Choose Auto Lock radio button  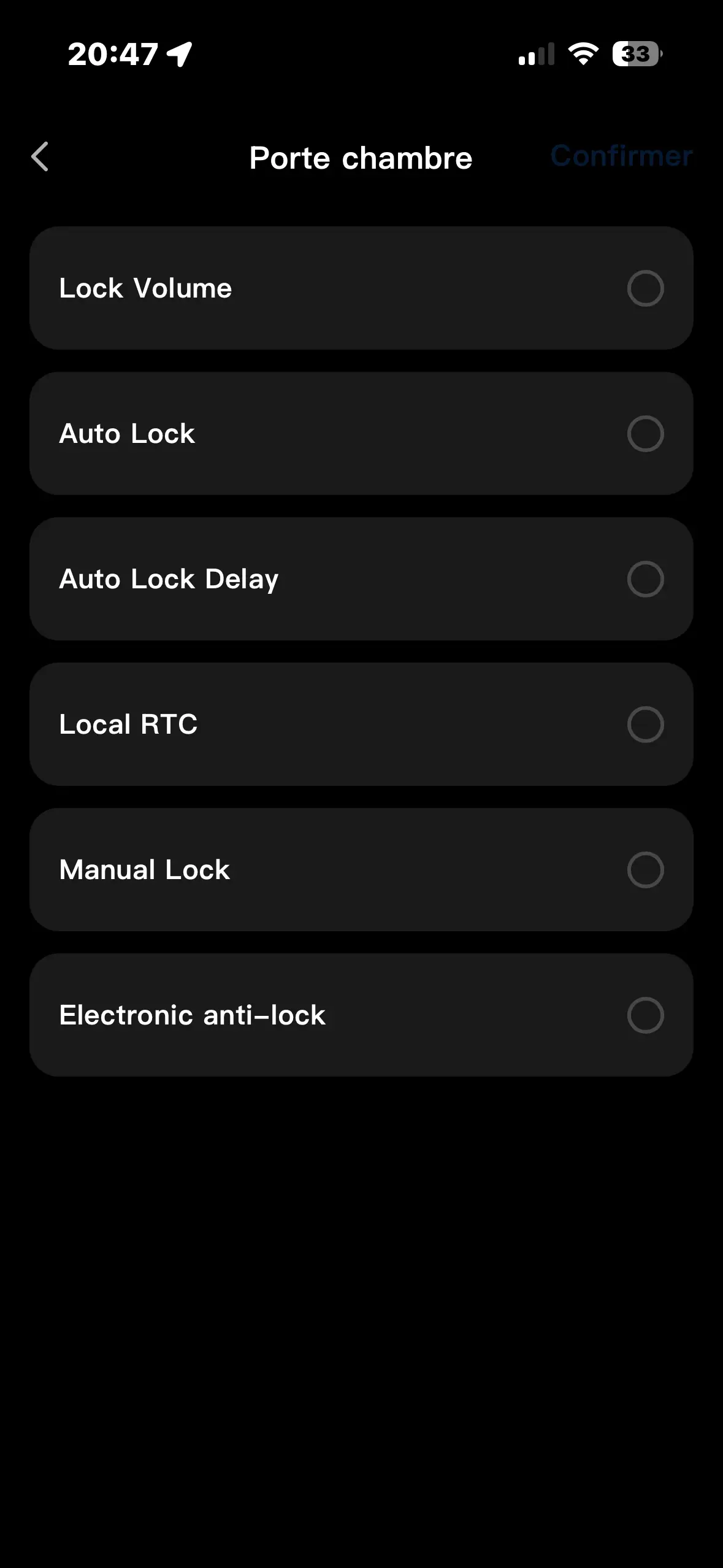[x=645, y=434]
